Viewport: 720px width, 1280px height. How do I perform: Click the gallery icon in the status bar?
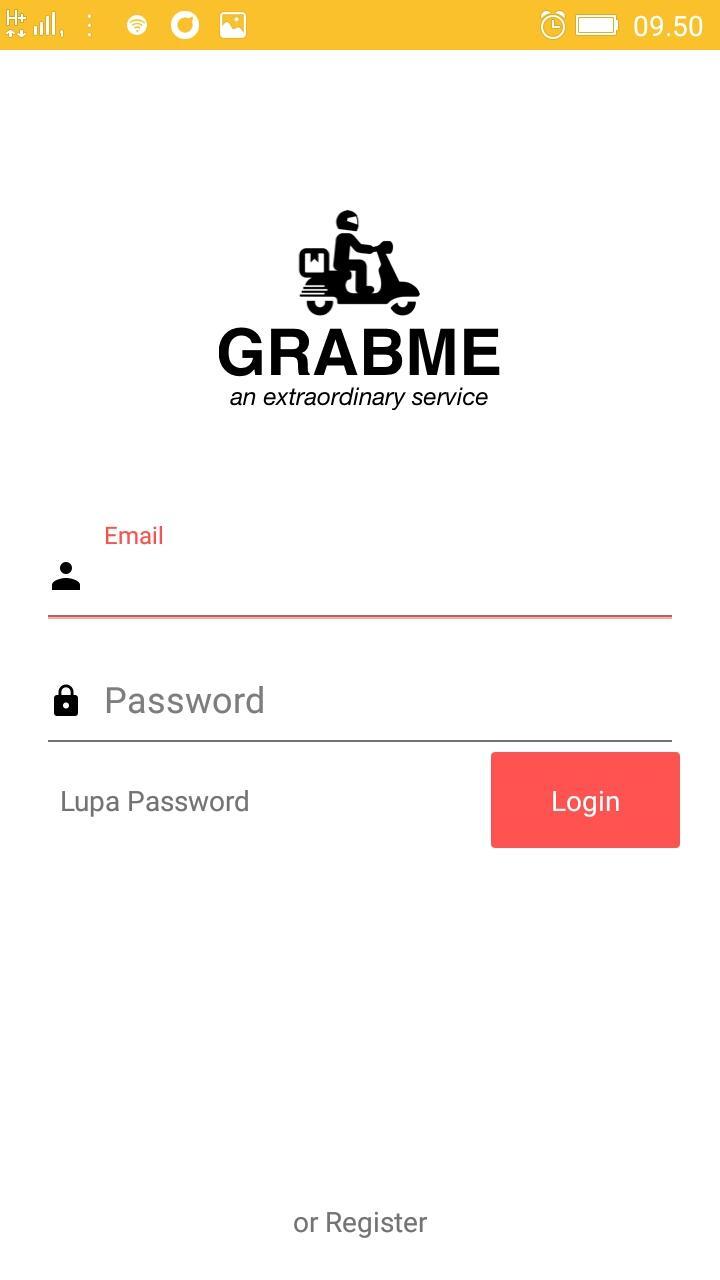232,25
